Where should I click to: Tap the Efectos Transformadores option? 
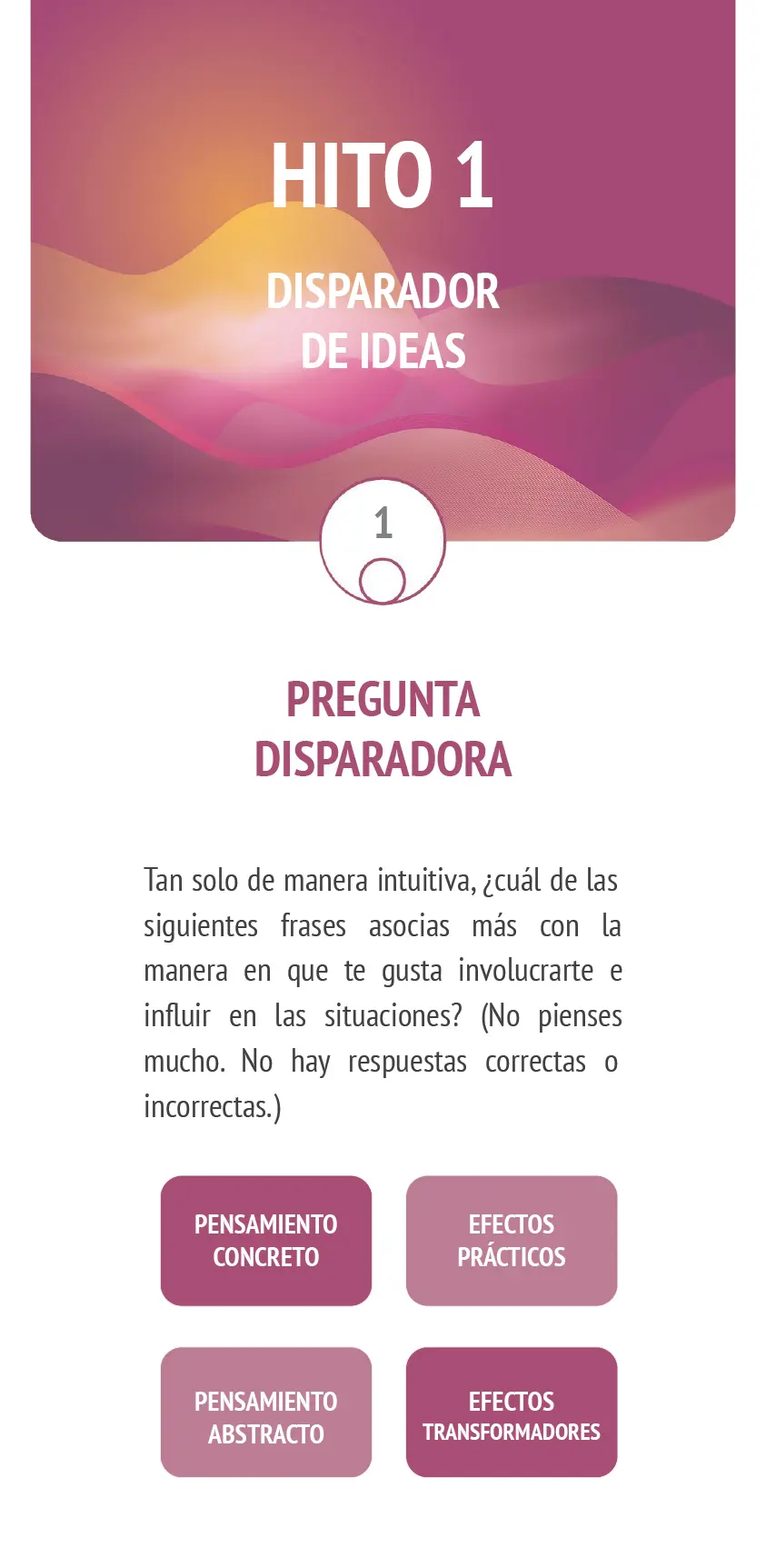[x=511, y=1411]
